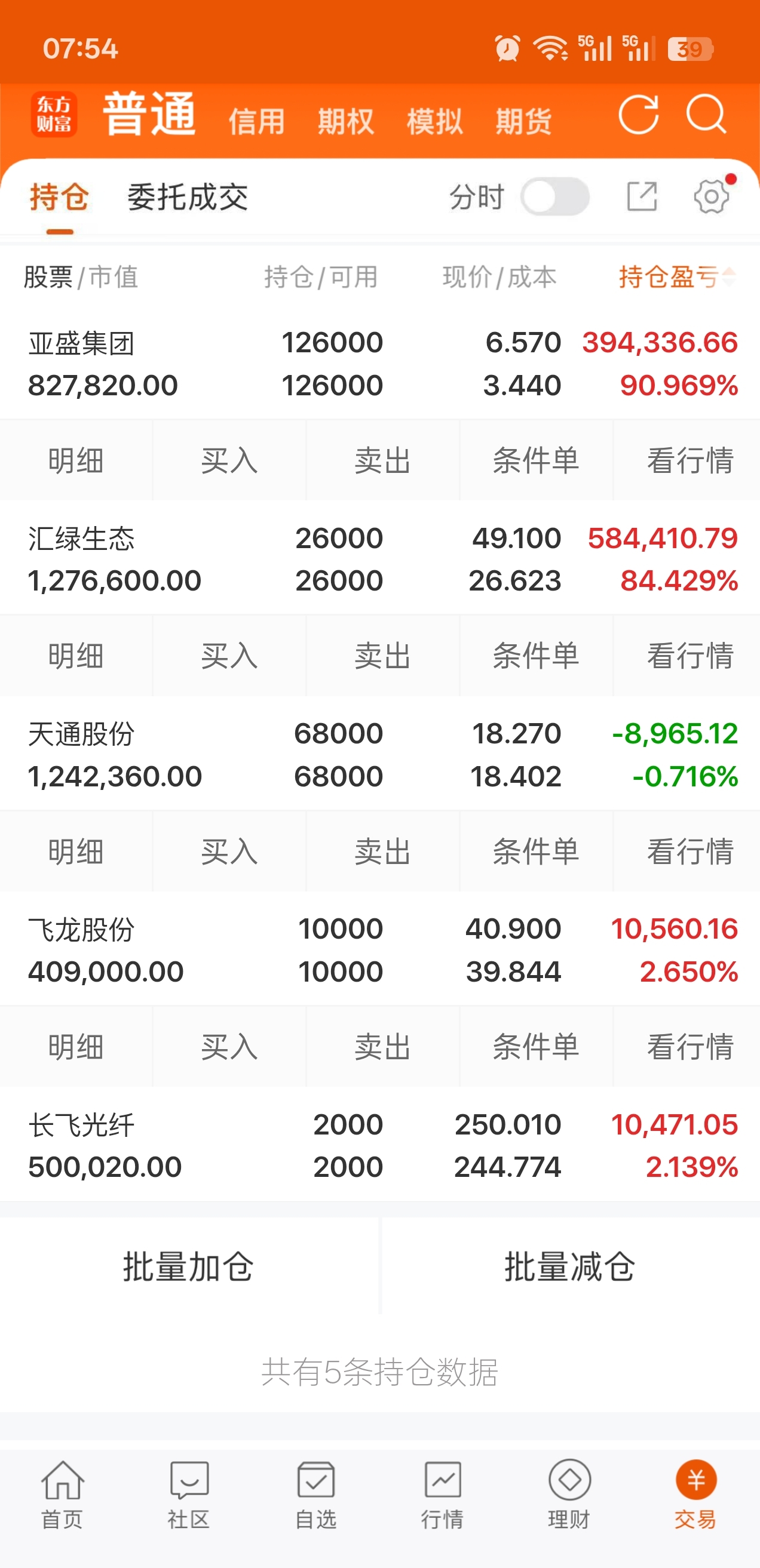Screen dimensions: 760x1568
Task: Refresh the holdings data
Action: [x=638, y=115]
